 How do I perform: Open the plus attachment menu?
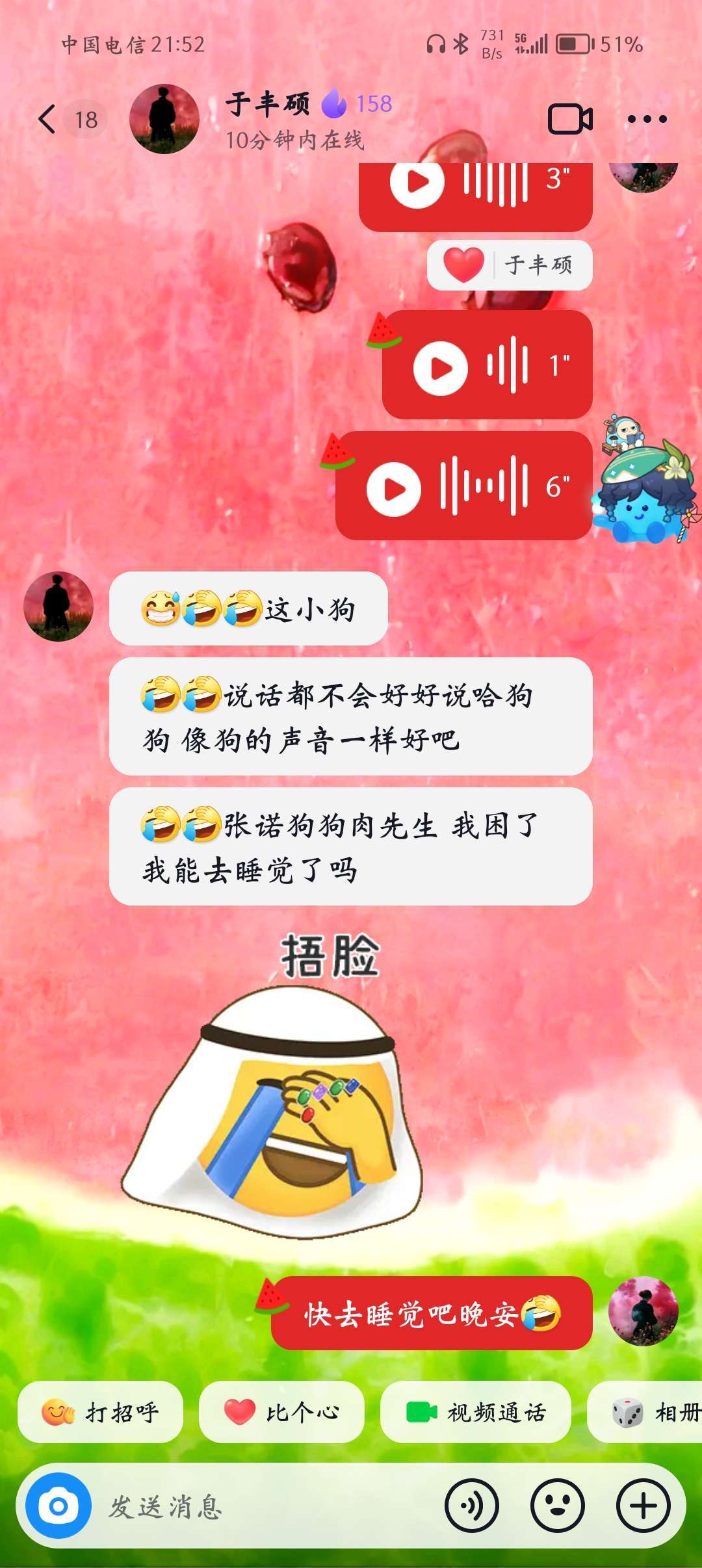(x=643, y=1506)
